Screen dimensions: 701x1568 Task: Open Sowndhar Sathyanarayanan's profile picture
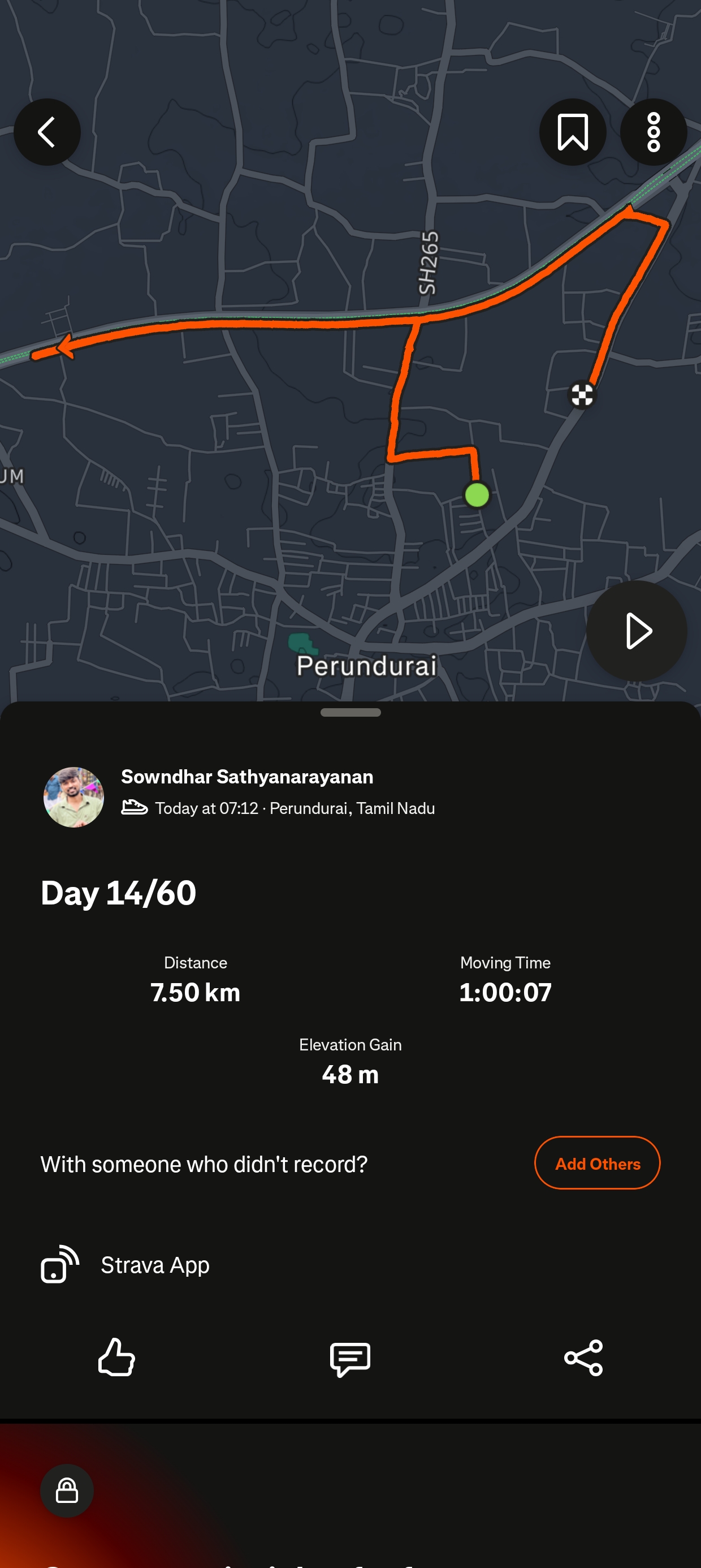click(x=73, y=797)
